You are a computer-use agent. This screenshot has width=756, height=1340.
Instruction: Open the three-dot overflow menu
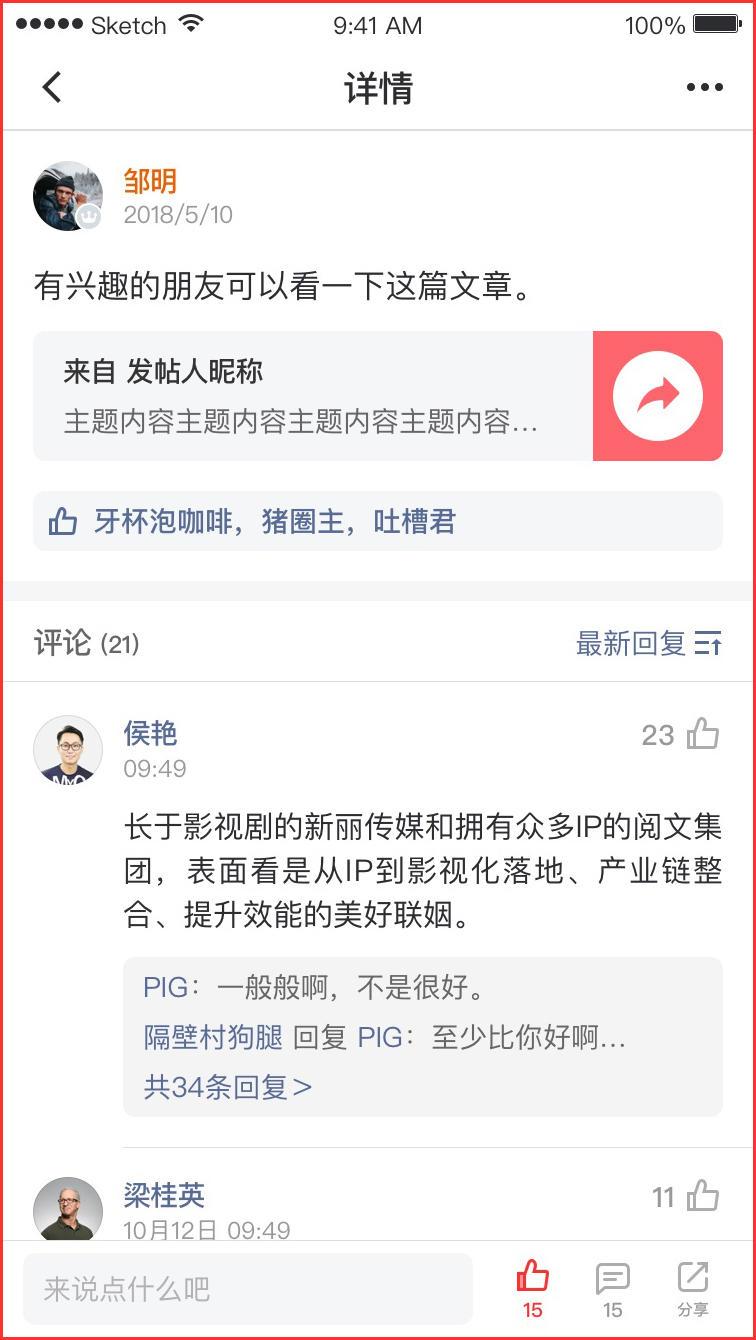(704, 88)
